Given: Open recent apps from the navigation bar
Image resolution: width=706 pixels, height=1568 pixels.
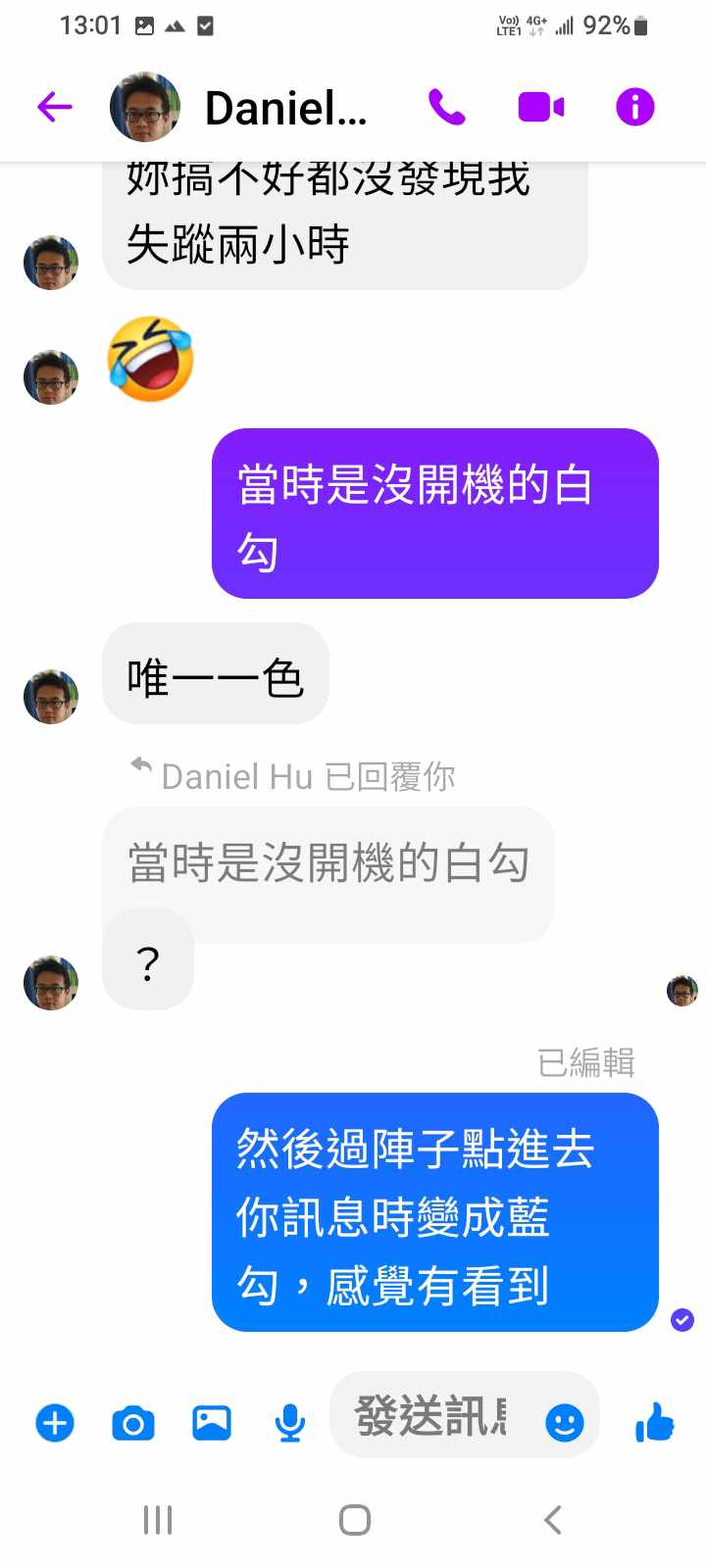Looking at the screenshot, I should point(158,1520).
